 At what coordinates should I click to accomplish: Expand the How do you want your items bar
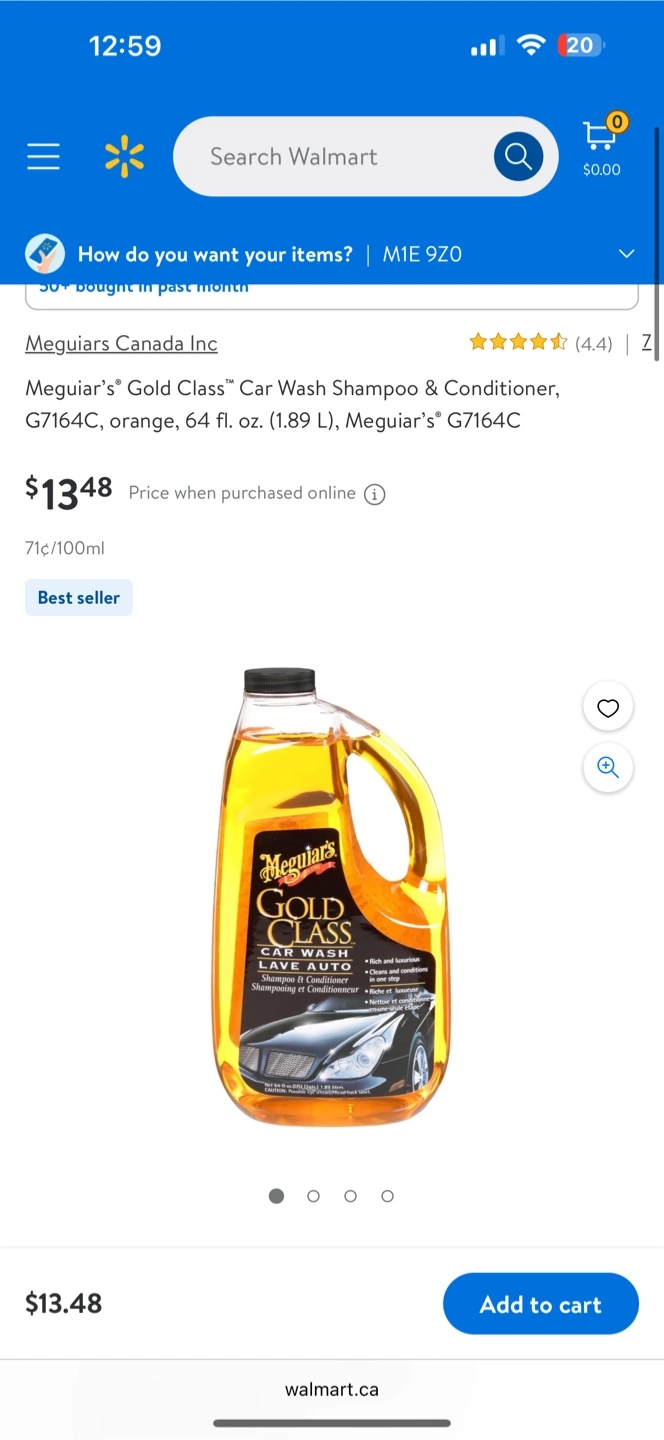pos(626,254)
